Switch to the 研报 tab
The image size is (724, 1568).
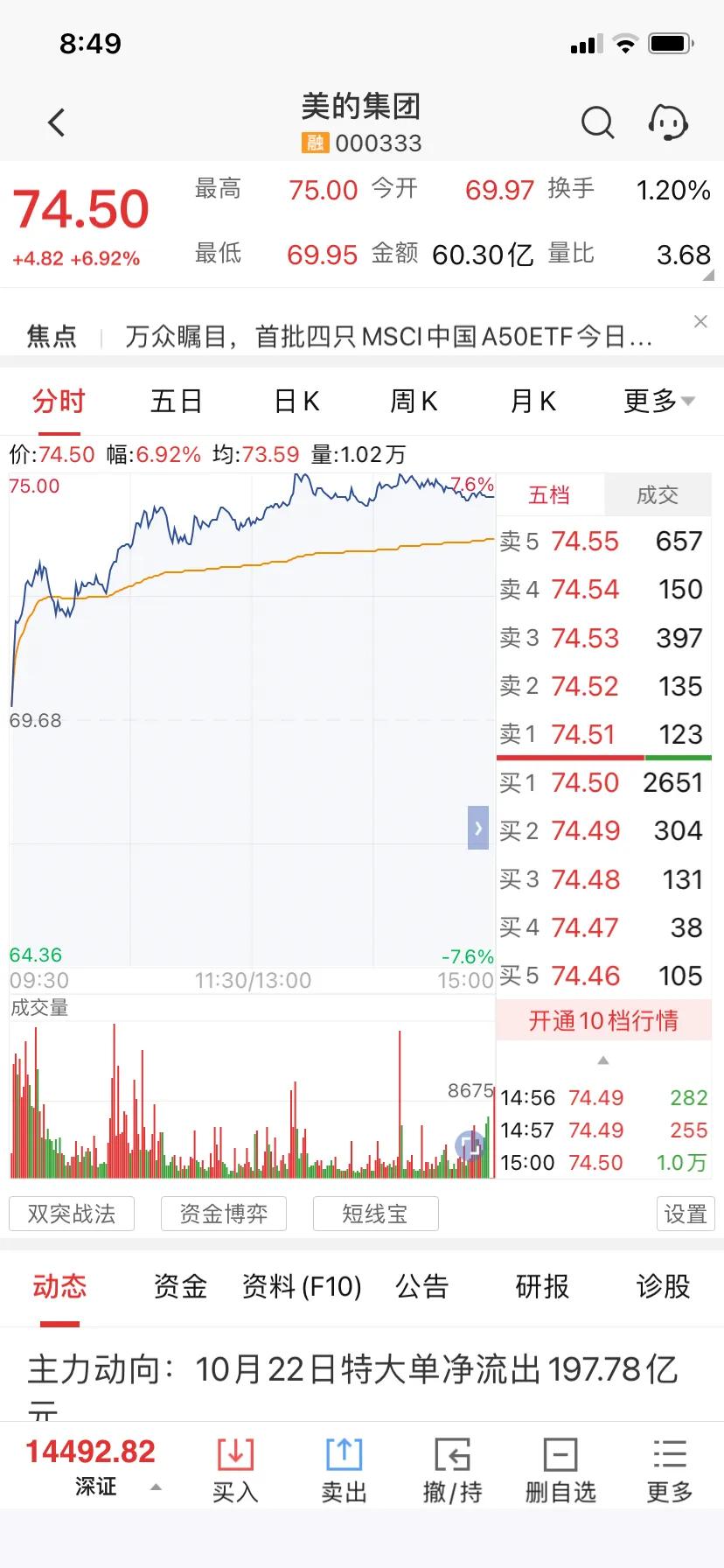542,1286
